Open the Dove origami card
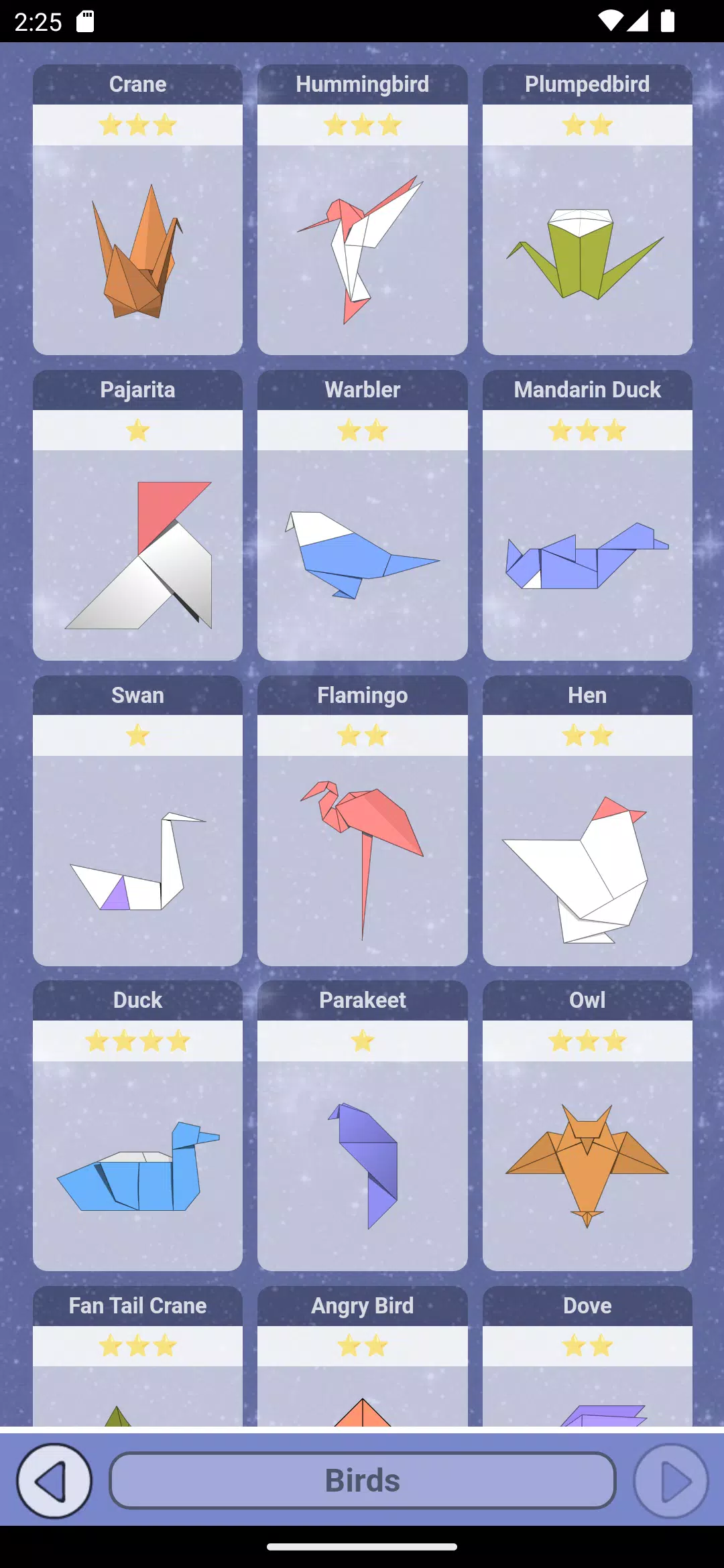 click(587, 1360)
